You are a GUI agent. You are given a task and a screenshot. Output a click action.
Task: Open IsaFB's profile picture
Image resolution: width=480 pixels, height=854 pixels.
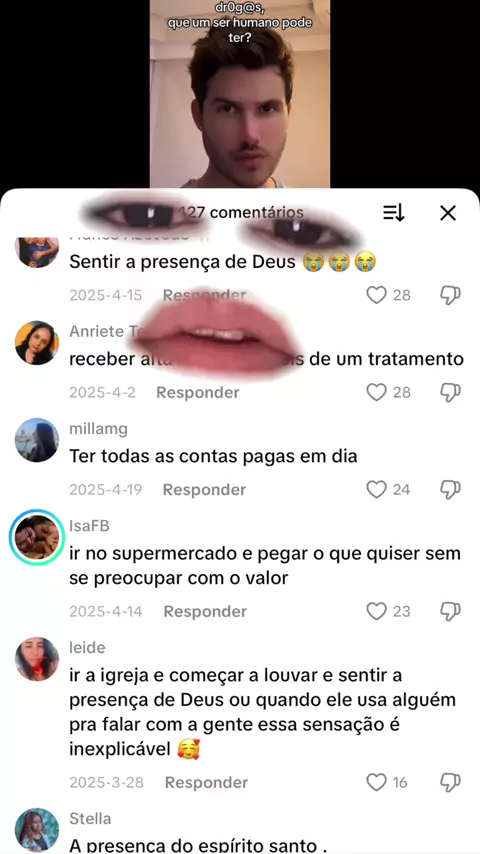tap(37, 538)
